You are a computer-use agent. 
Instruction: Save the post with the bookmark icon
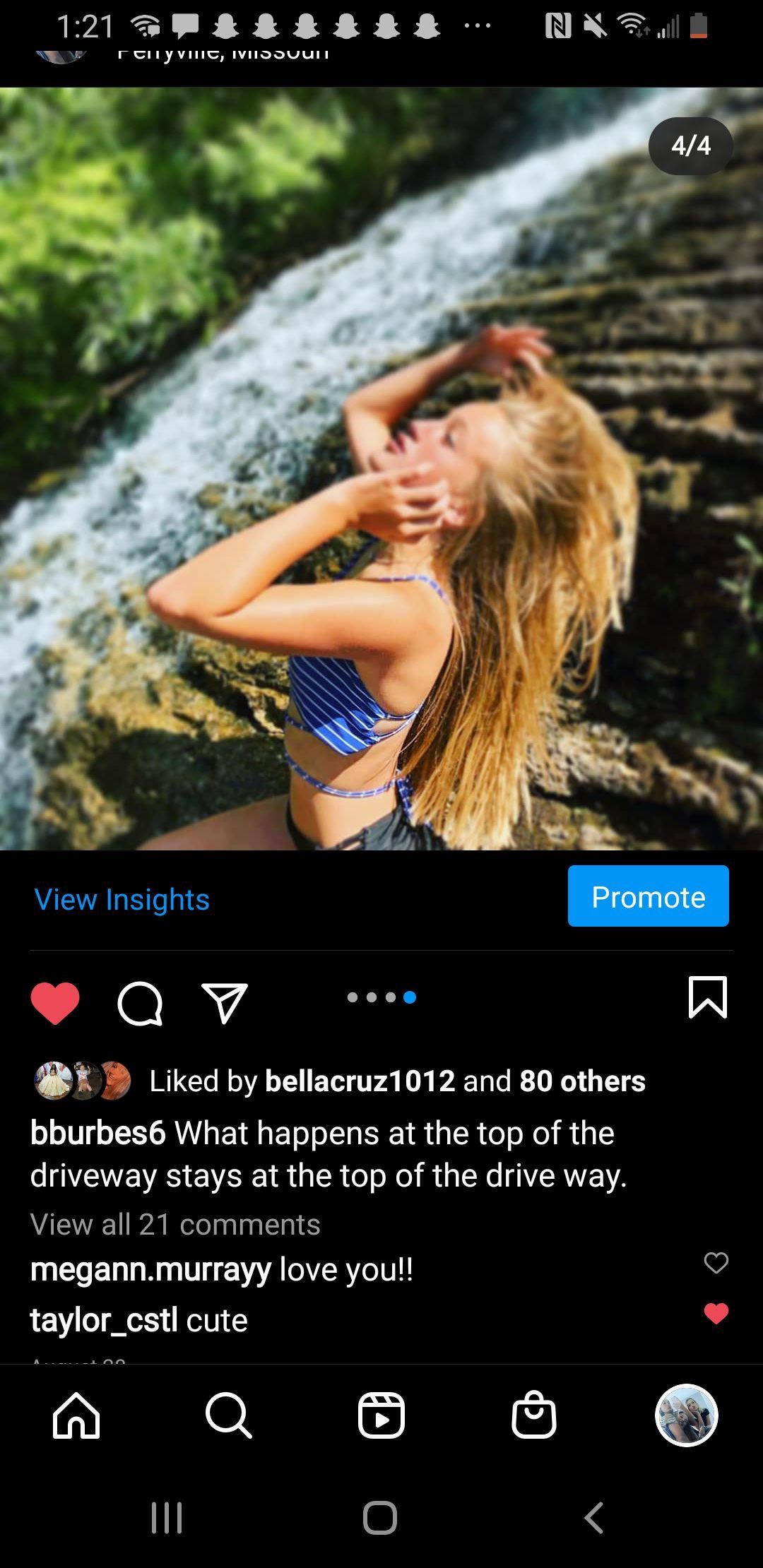[x=707, y=997]
